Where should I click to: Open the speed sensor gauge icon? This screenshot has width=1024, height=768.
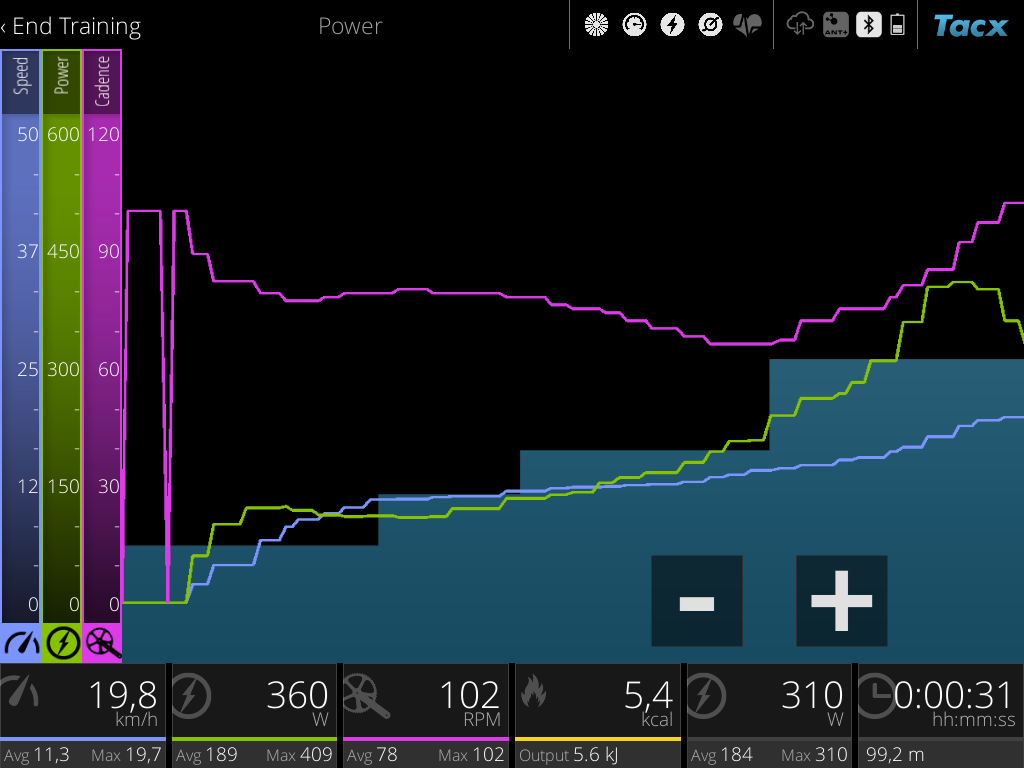point(634,25)
